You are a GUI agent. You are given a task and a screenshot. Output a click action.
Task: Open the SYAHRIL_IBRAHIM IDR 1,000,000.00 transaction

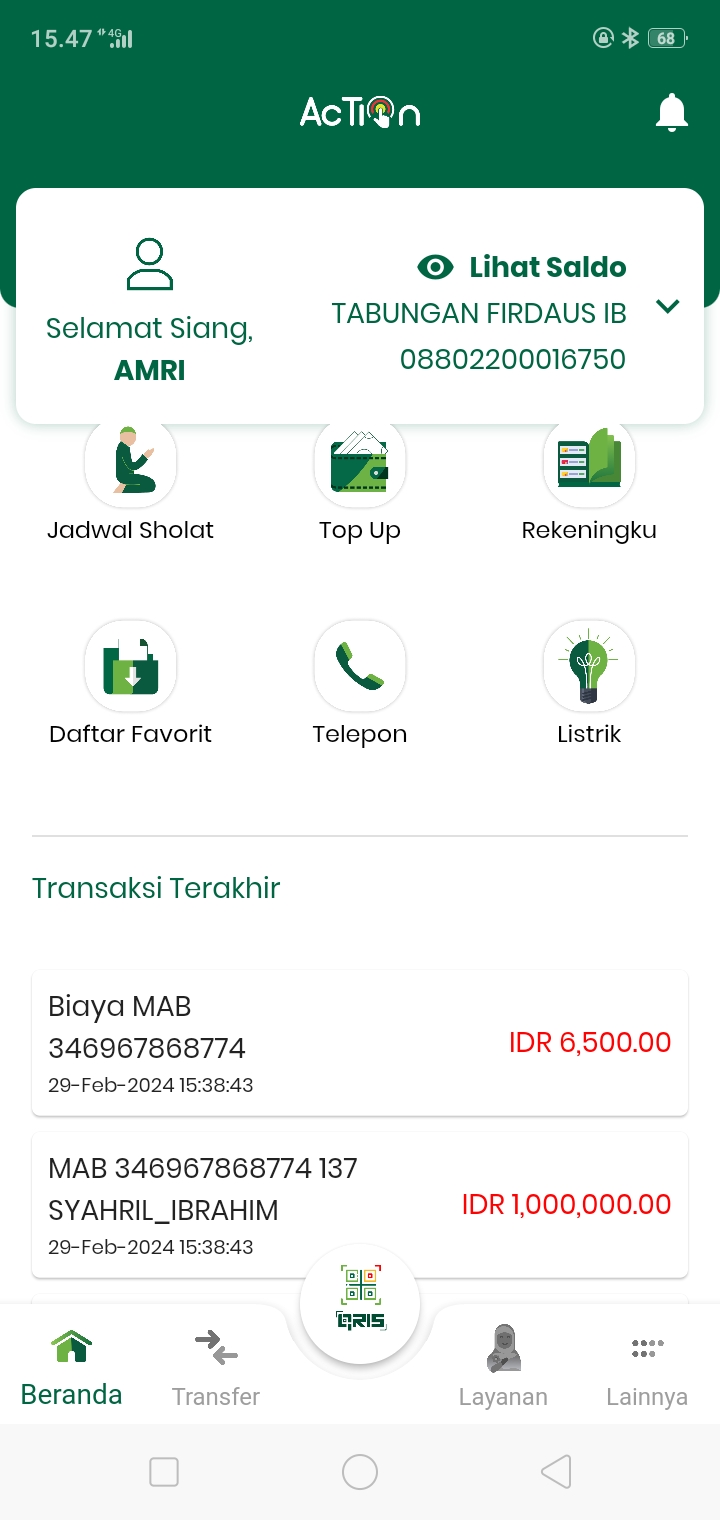[x=360, y=1205]
